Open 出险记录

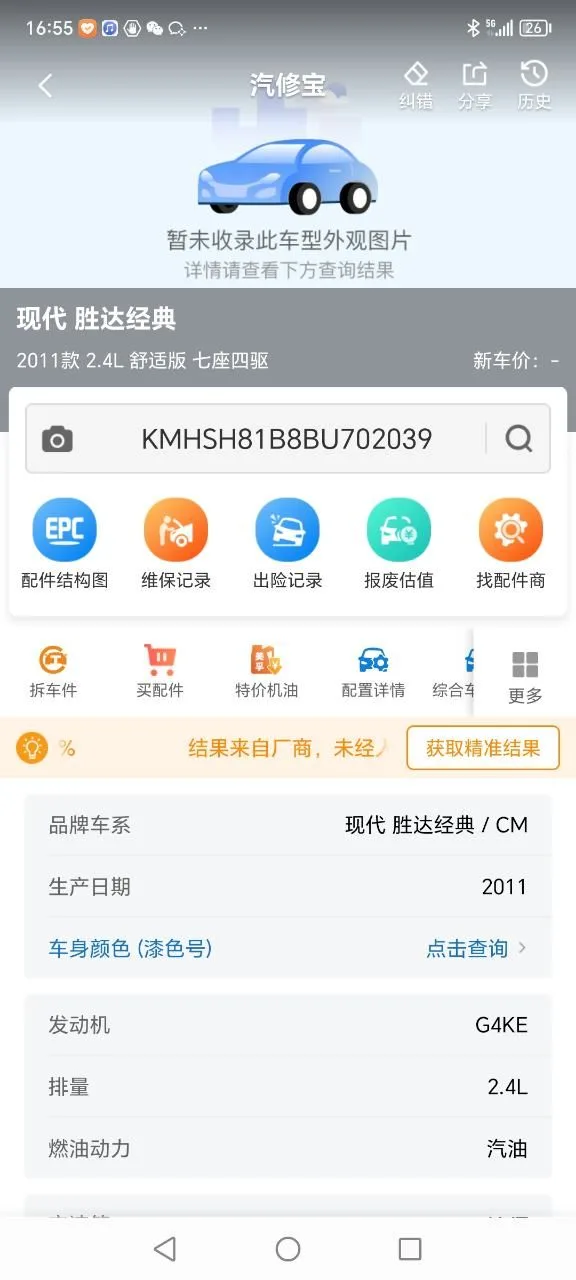pos(288,545)
